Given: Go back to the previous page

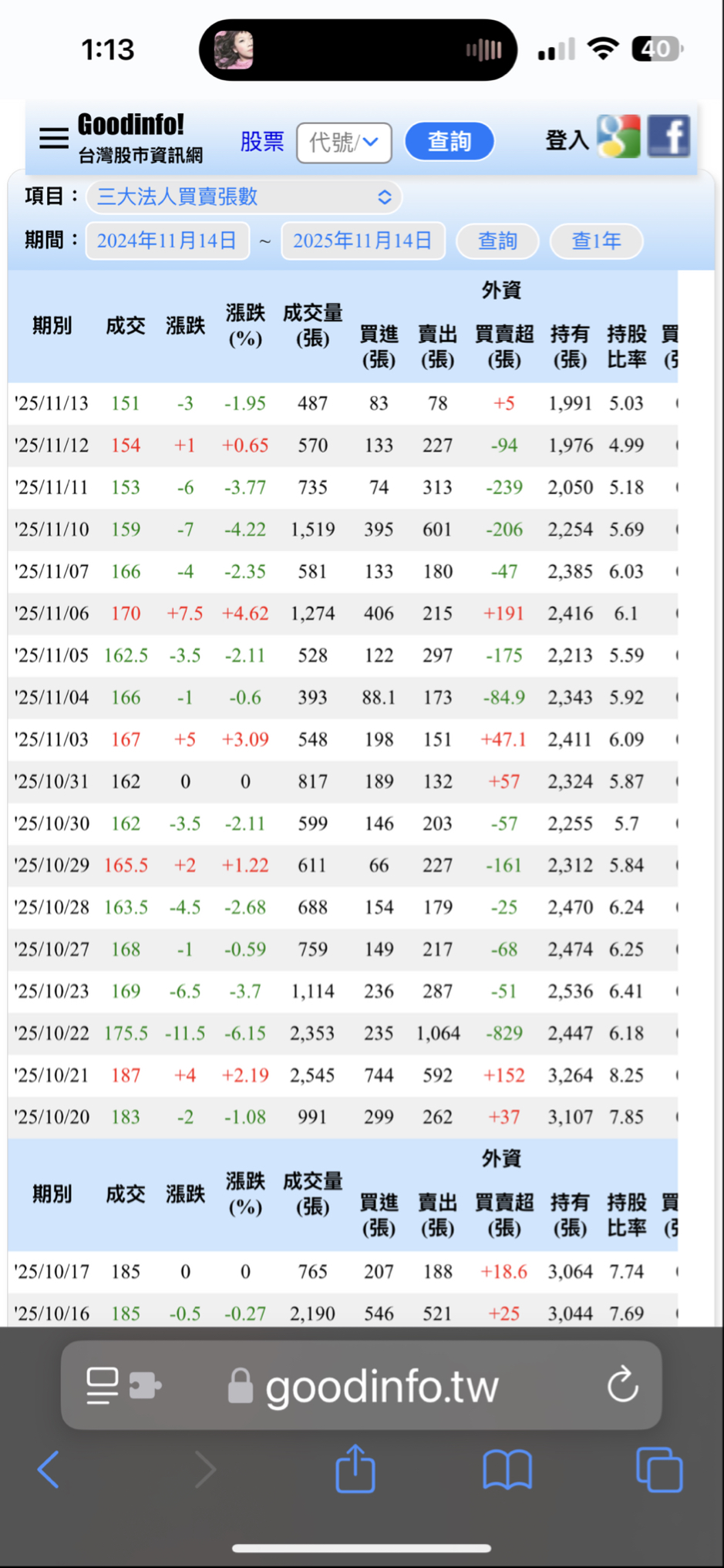Looking at the screenshot, I should click(49, 1469).
